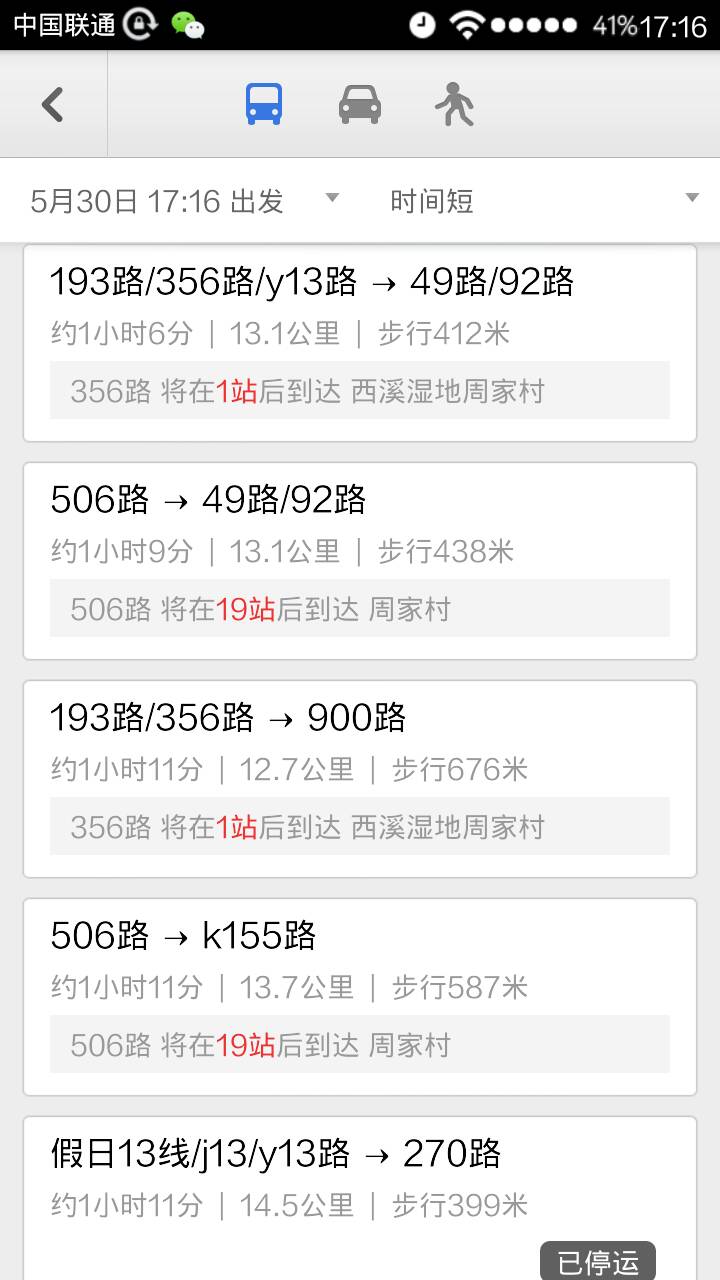
Task: Open the 193路/356路 → 900路 route
Action: pyautogui.click(x=360, y=779)
